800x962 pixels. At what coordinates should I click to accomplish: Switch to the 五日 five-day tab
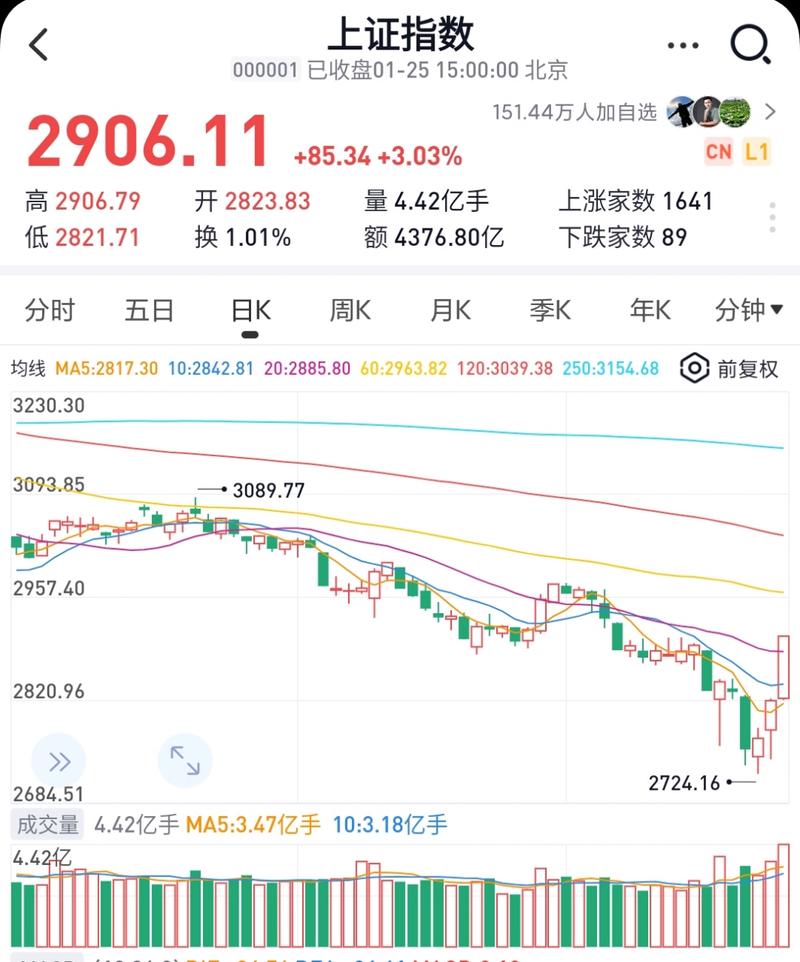pos(148,311)
